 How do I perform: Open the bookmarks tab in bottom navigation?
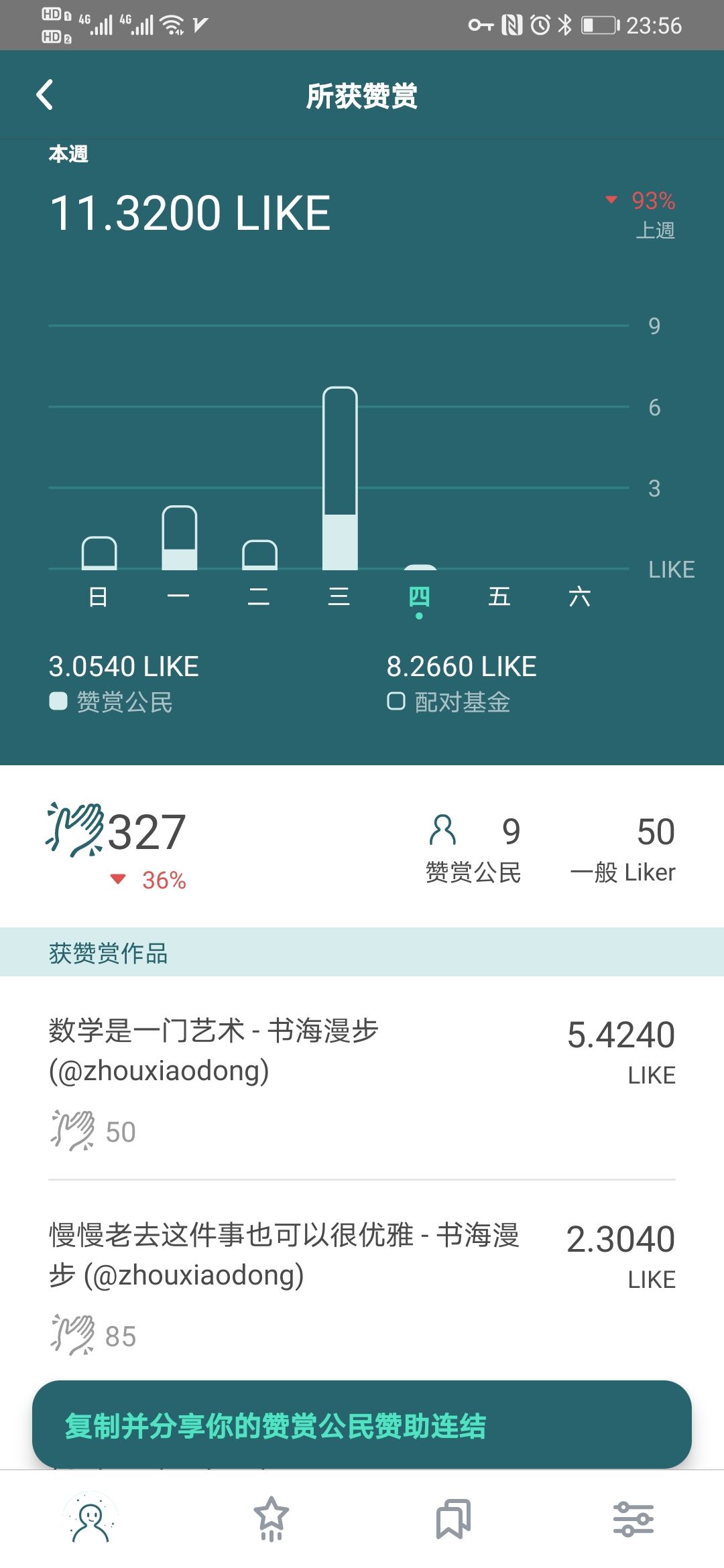click(453, 1520)
